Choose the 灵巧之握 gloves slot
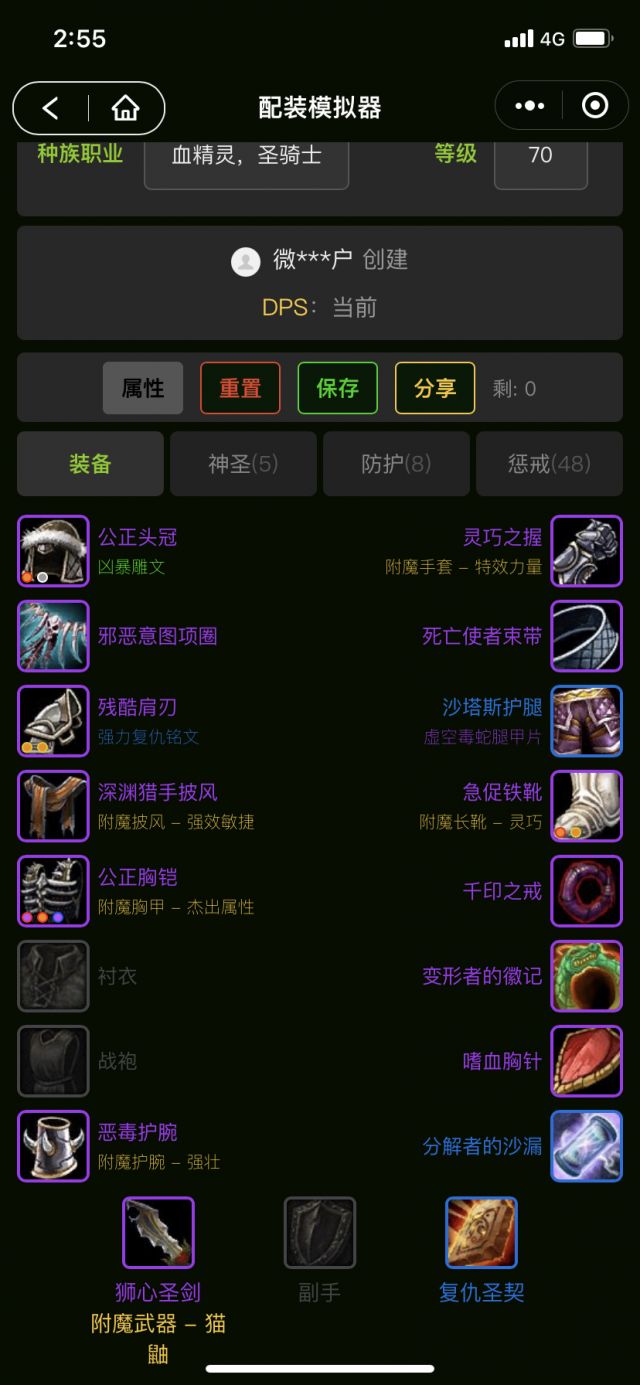Viewport: 640px width, 1385px height. 586,551
